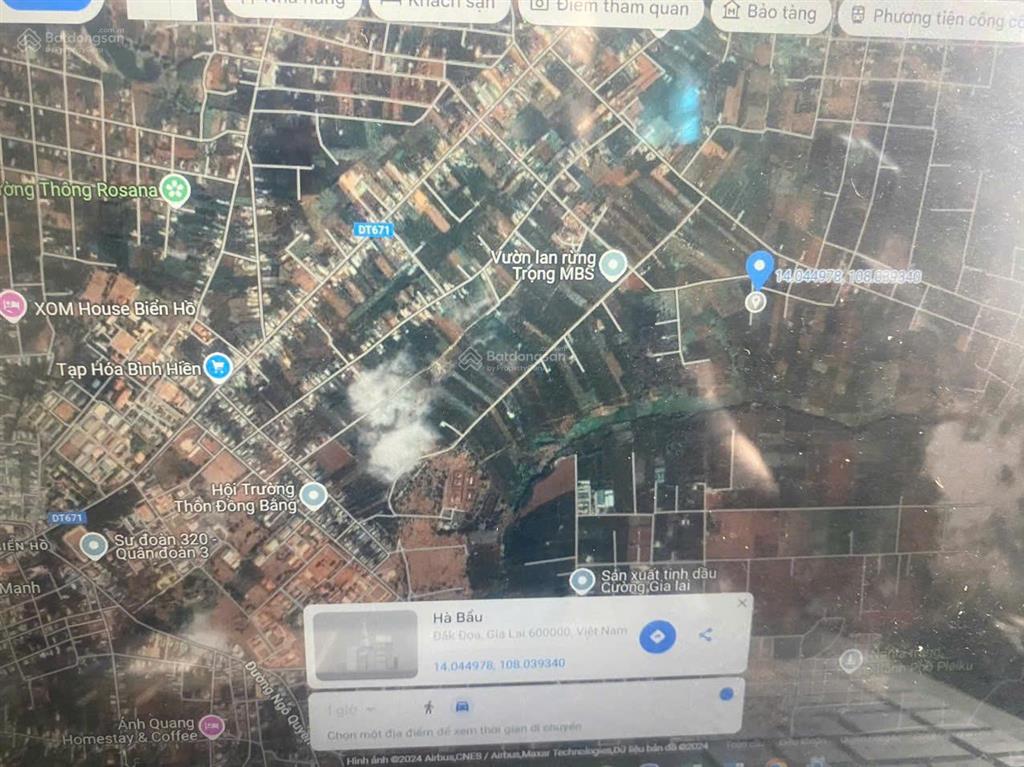Open Sản xuất tinh dầu Cường Gia lai marker
Screen dimensions: 1024x767
click(x=581, y=580)
